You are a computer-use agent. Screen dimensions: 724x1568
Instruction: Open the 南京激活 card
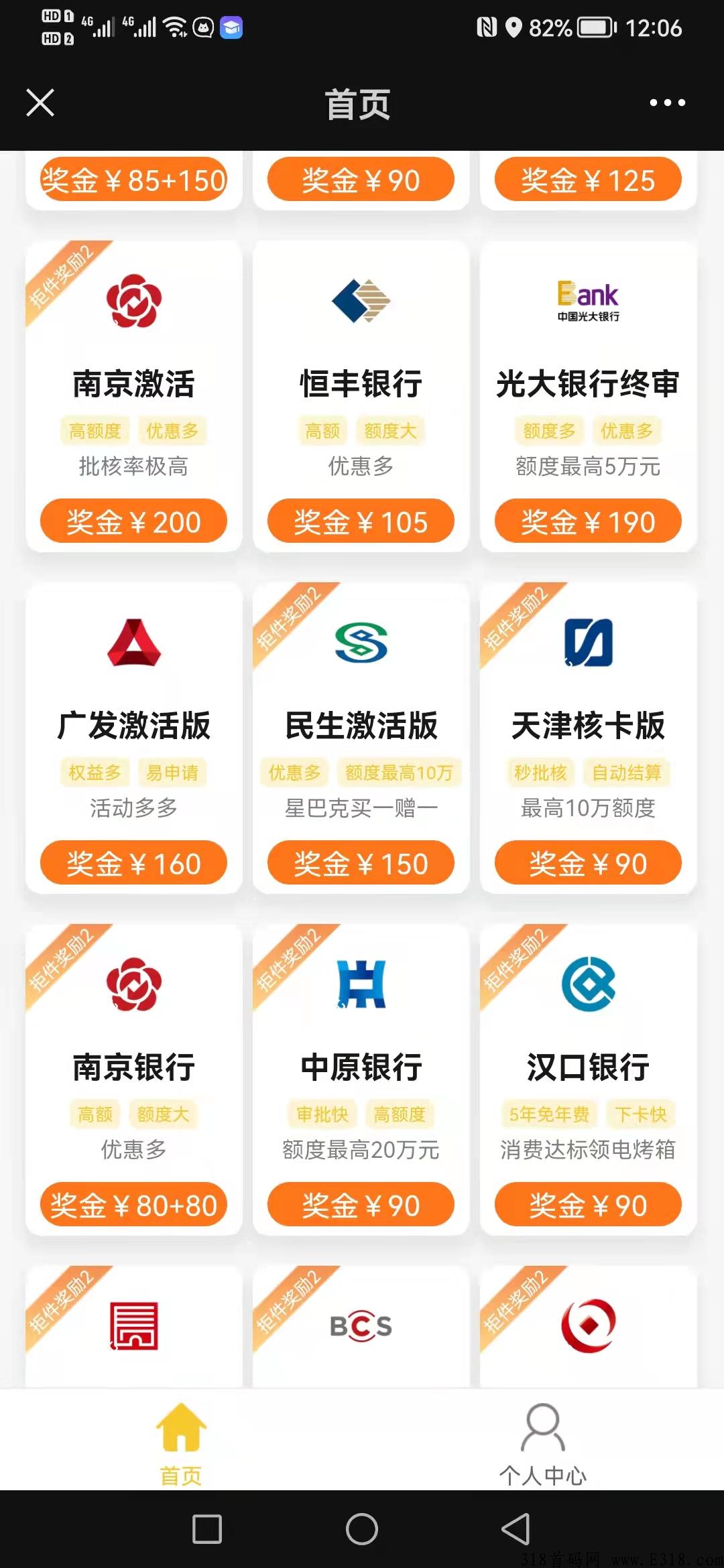coord(133,396)
